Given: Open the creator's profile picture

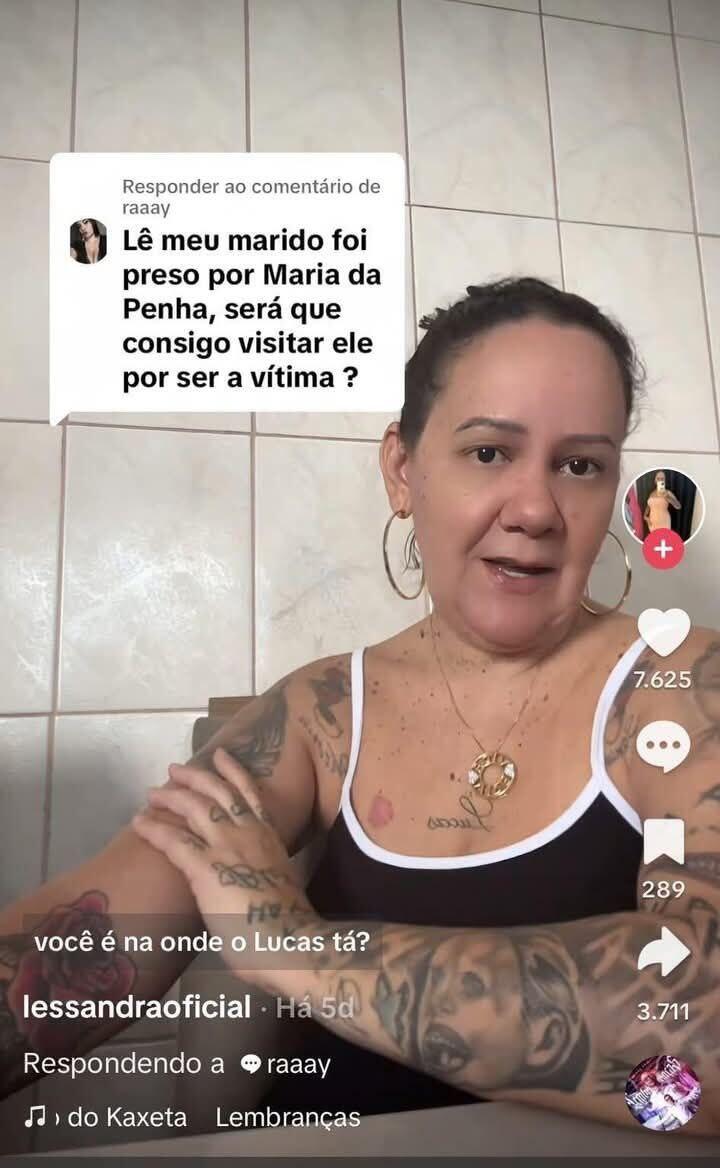Looking at the screenshot, I should (x=663, y=505).
